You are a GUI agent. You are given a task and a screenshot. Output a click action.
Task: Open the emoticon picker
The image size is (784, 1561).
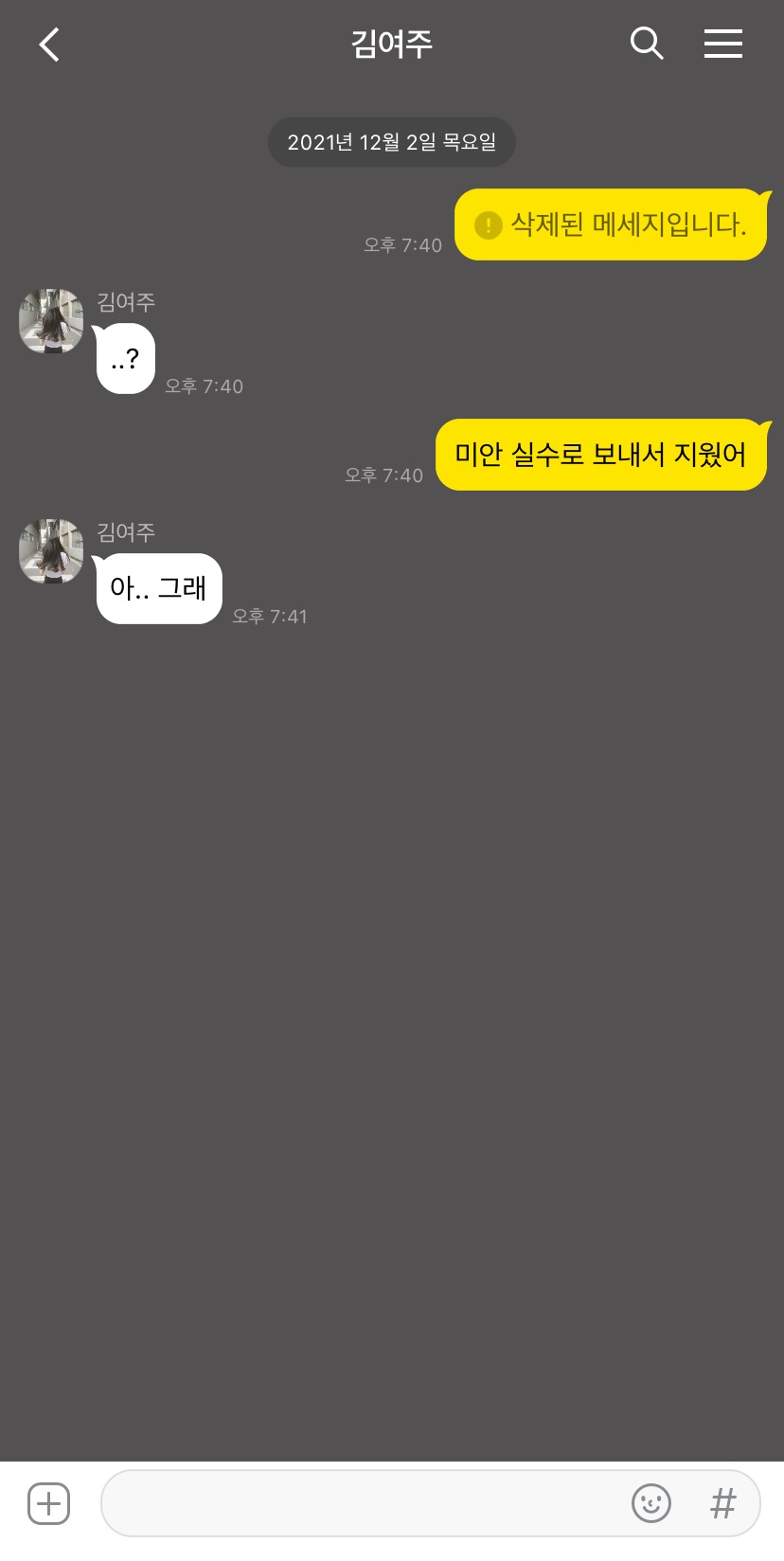pos(650,1503)
